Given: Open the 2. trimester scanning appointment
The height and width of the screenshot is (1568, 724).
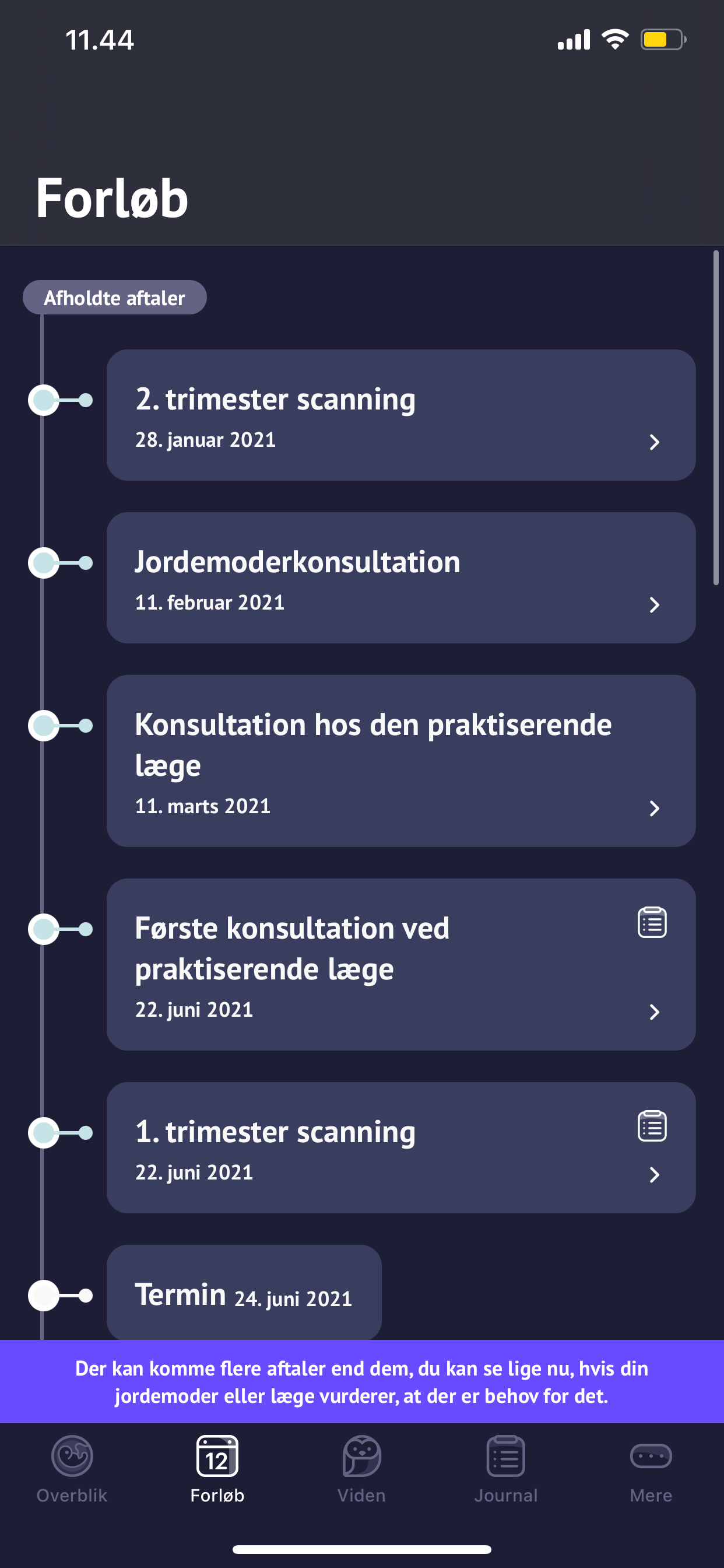Looking at the screenshot, I should point(400,415).
